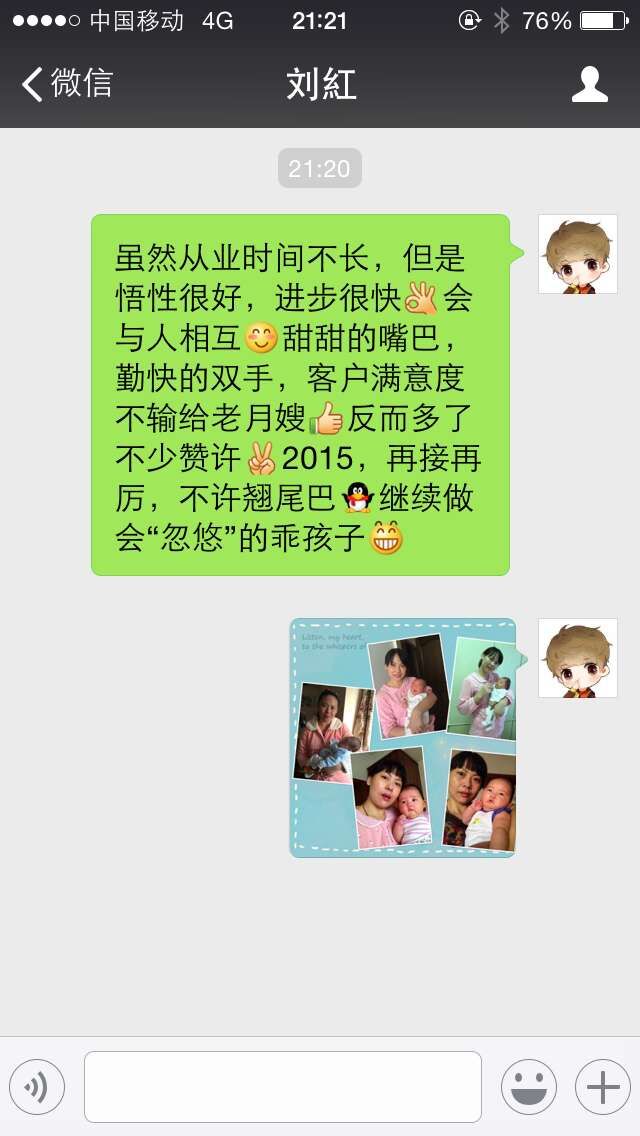Open 刘红's chat details profile icon
The image size is (640, 1136).
click(589, 84)
